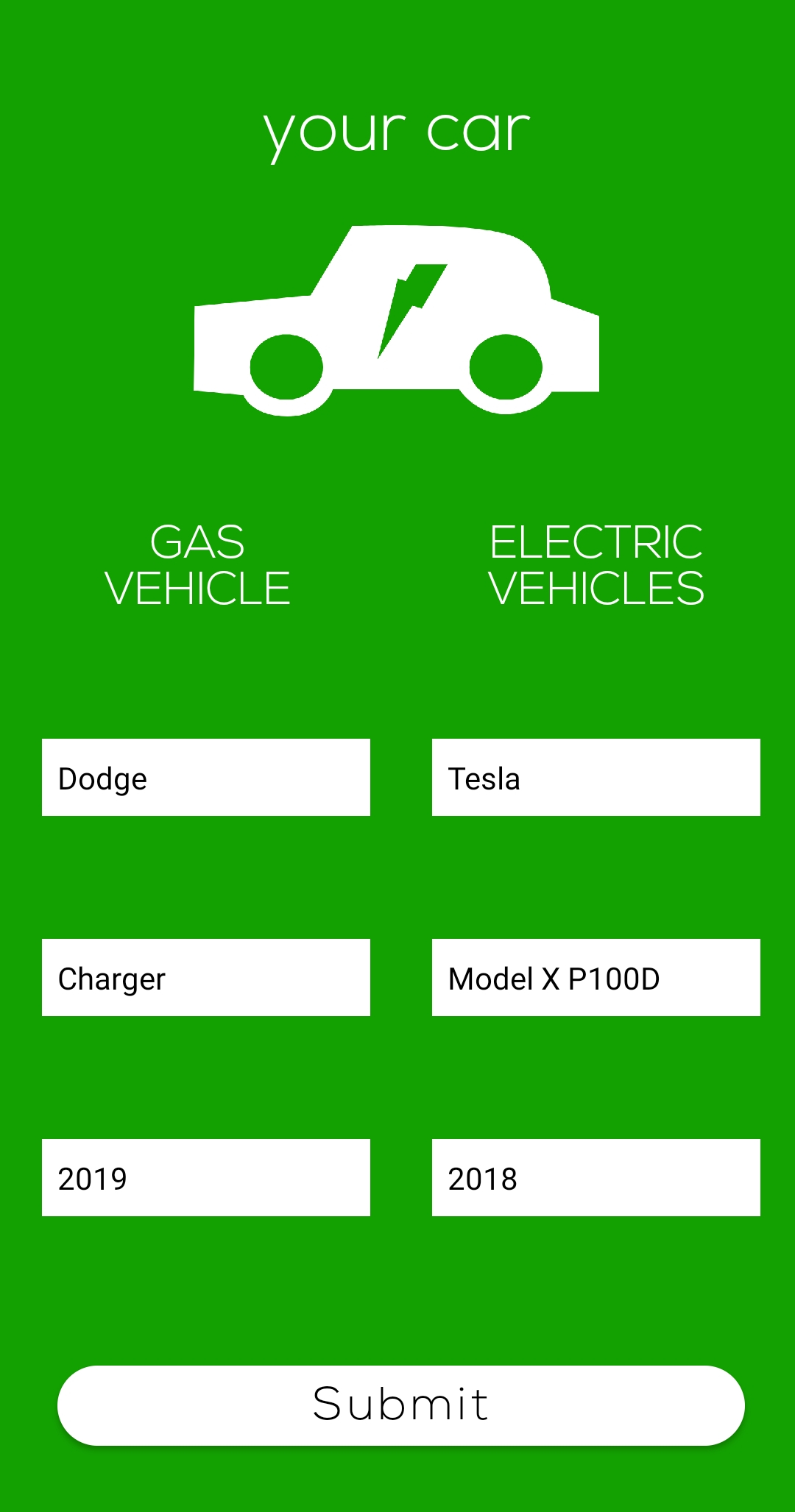Viewport: 795px width, 1512px height.
Task: Select the electric vehicle make field showing Tesla
Action: pos(596,777)
